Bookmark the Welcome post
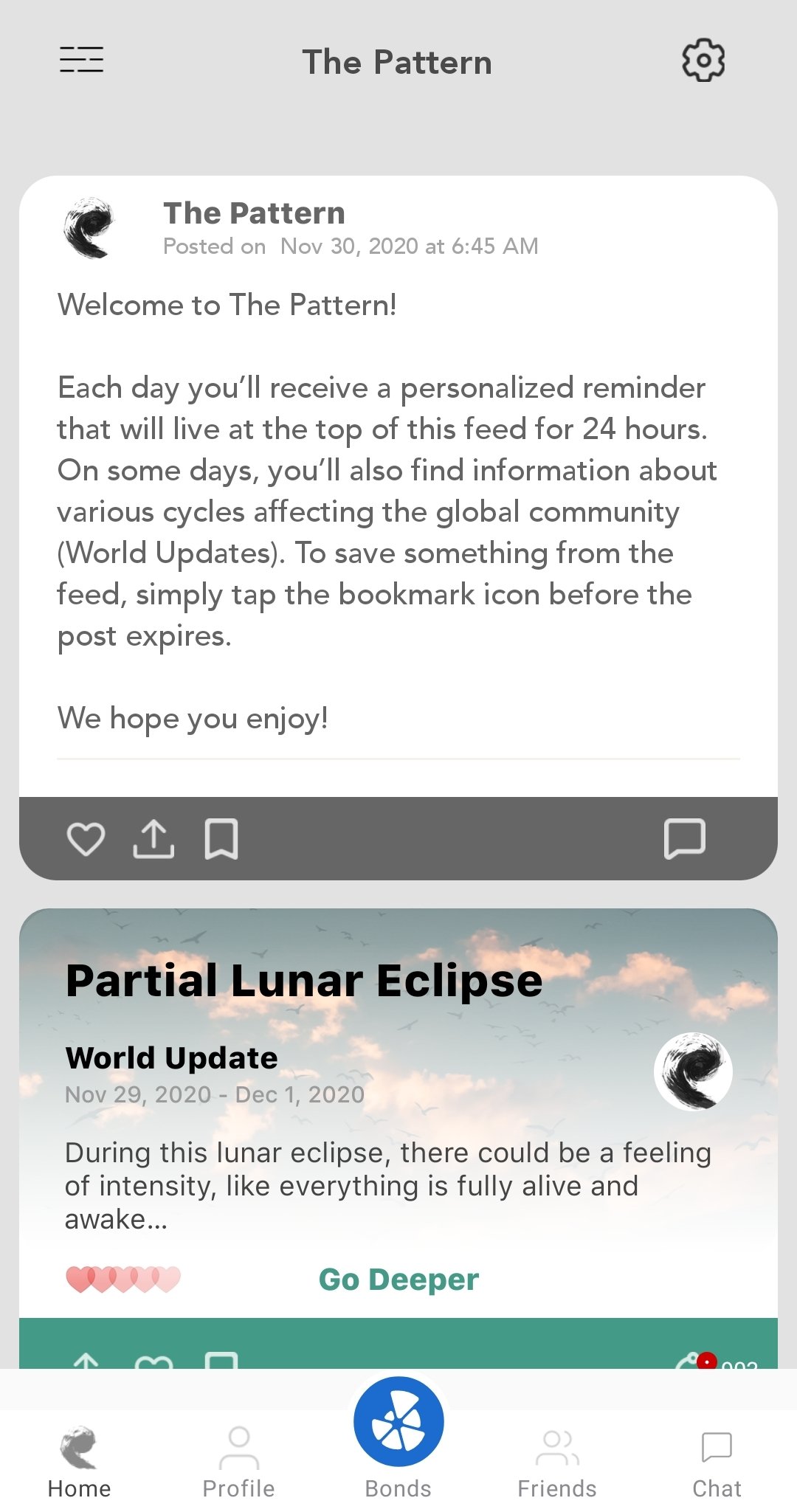This screenshot has height=1512, width=797. (x=221, y=839)
